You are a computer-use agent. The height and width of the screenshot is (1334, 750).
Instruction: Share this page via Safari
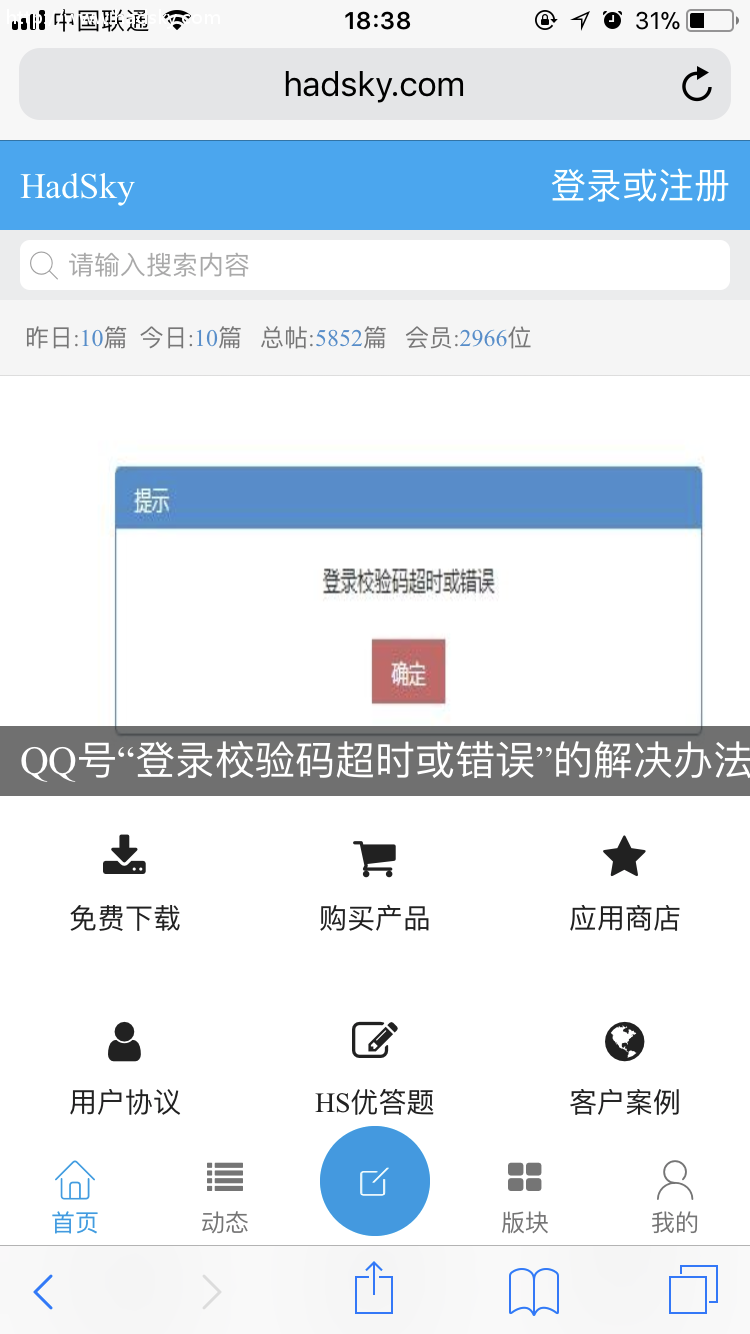coord(374,1289)
